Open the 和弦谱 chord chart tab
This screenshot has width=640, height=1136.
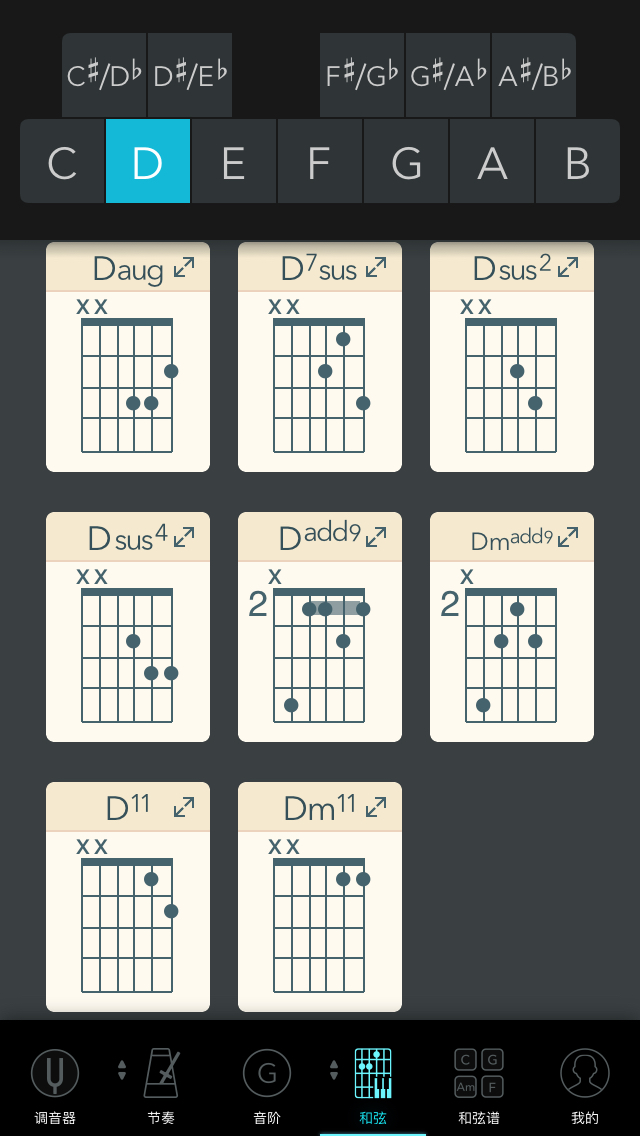[479, 1085]
